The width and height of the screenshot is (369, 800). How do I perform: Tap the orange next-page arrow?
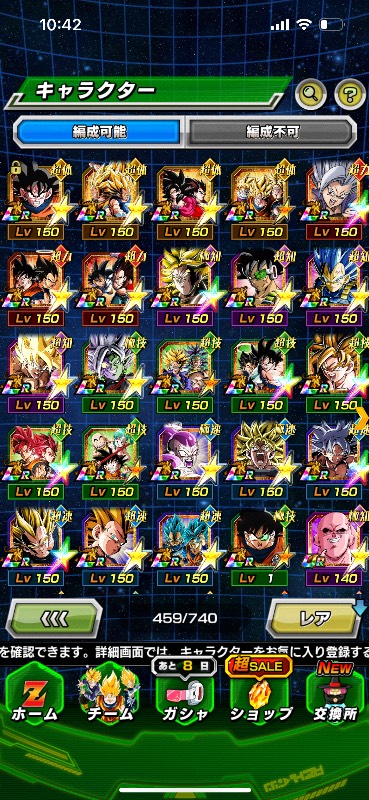click(x=363, y=419)
